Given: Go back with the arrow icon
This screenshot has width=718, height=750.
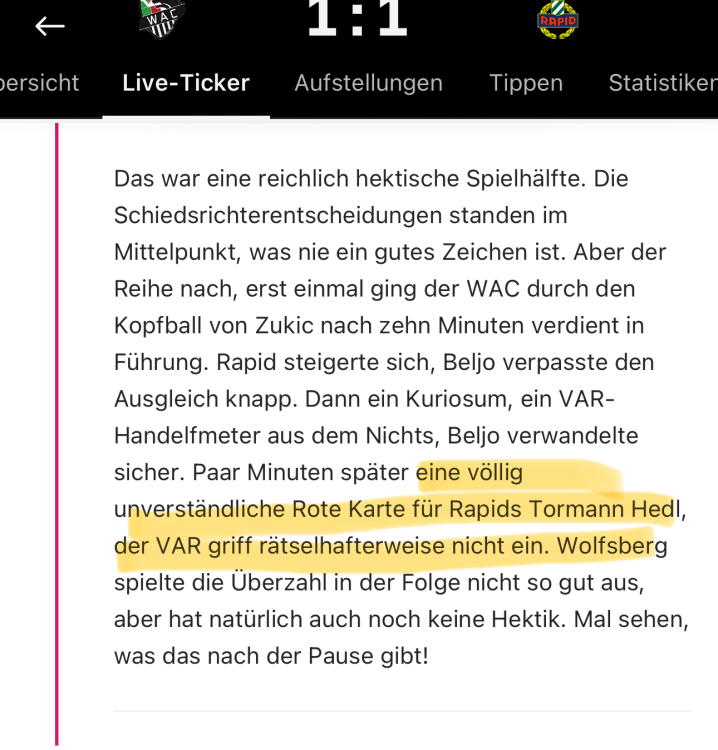Looking at the screenshot, I should pos(49,25).
